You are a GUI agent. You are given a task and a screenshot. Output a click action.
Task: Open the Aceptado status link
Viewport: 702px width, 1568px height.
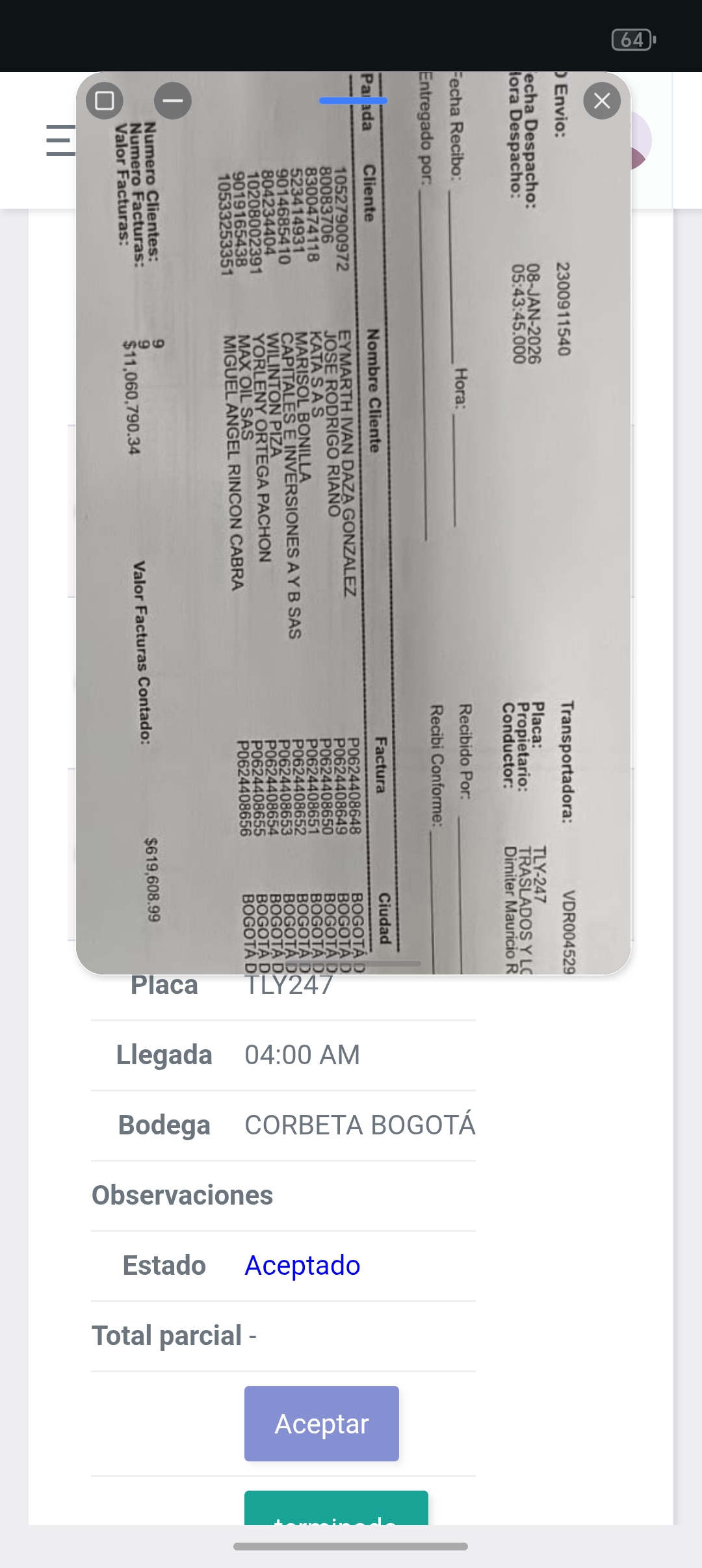(x=302, y=1265)
